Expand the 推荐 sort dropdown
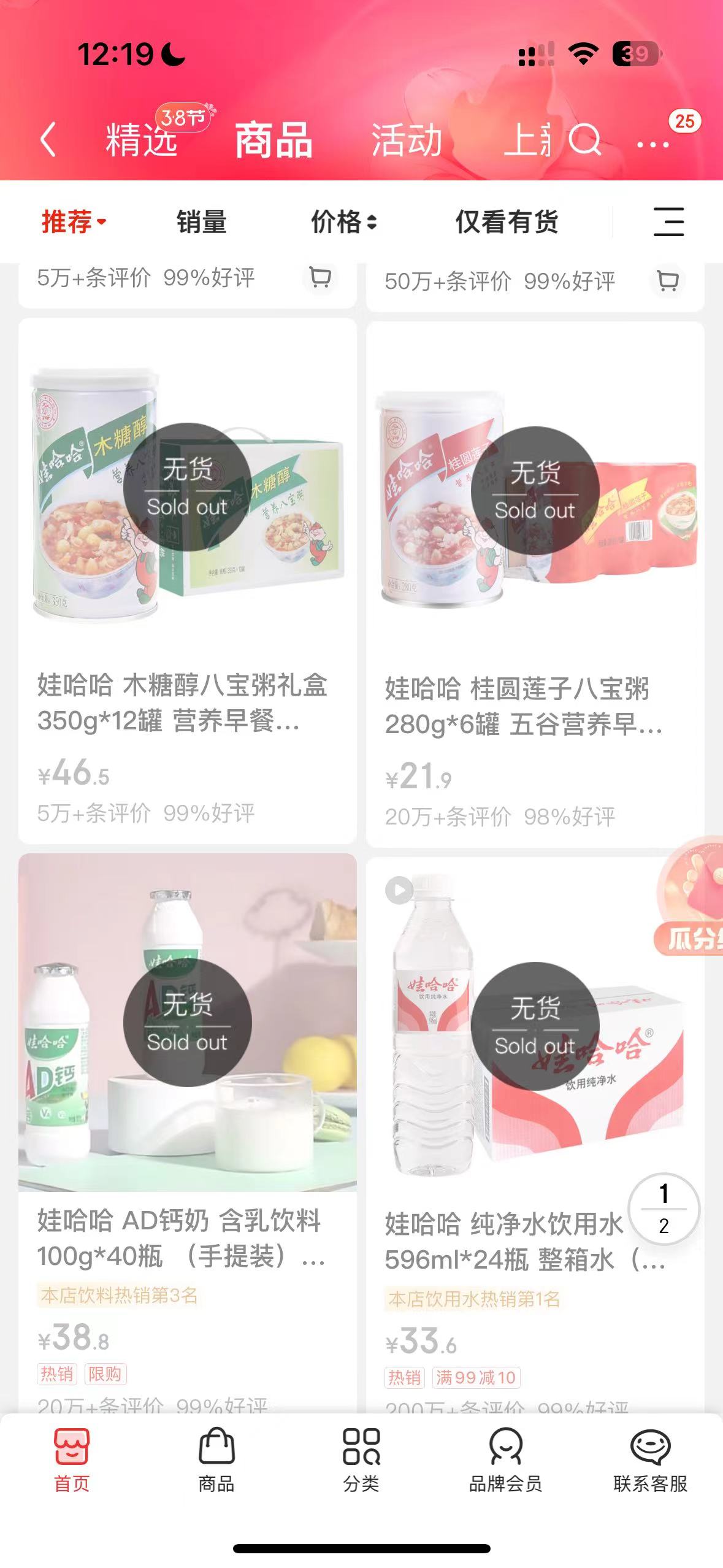Viewport: 723px width, 1568px height. coord(73,221)
